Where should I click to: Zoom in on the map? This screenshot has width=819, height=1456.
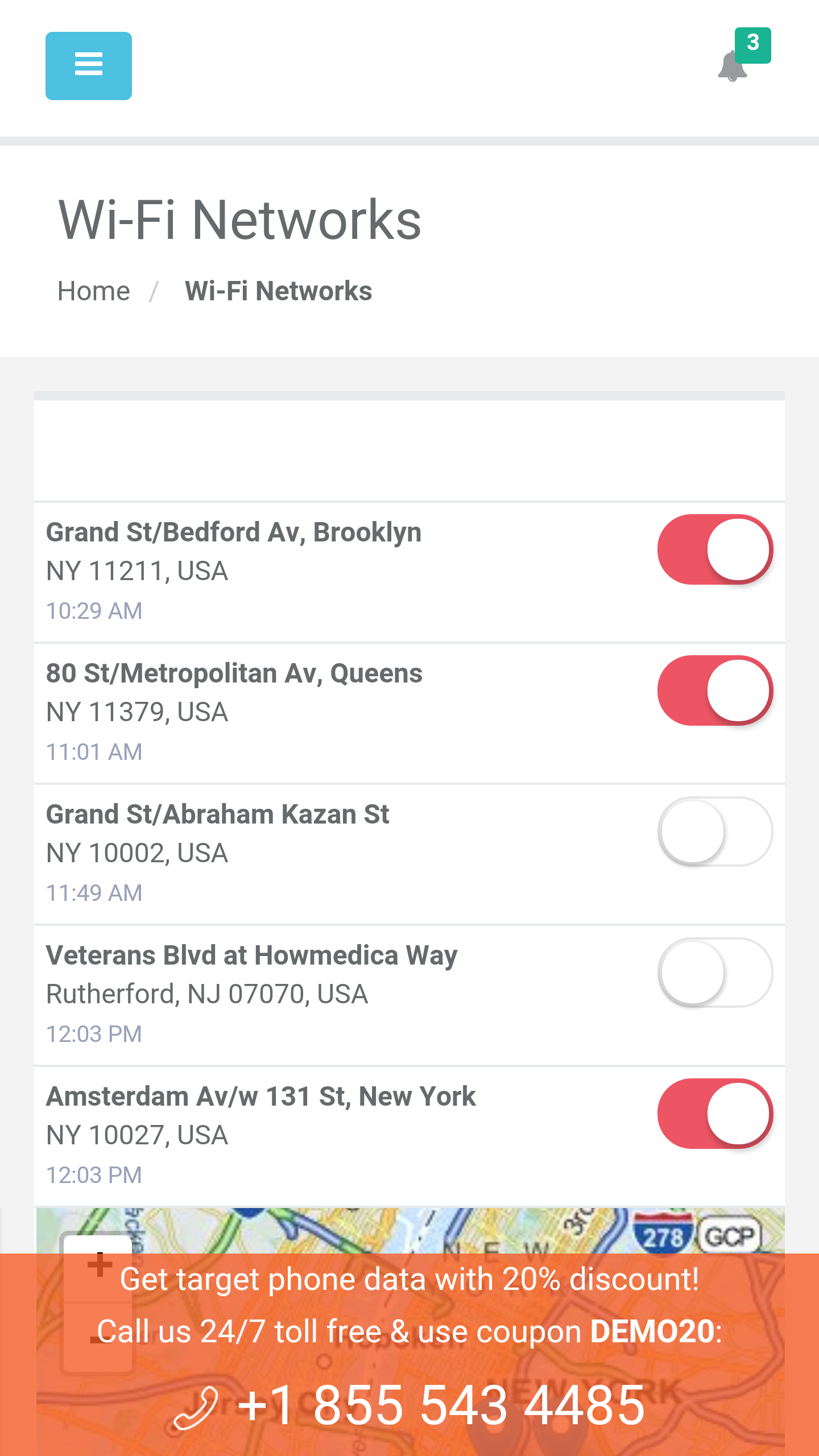100,1265
